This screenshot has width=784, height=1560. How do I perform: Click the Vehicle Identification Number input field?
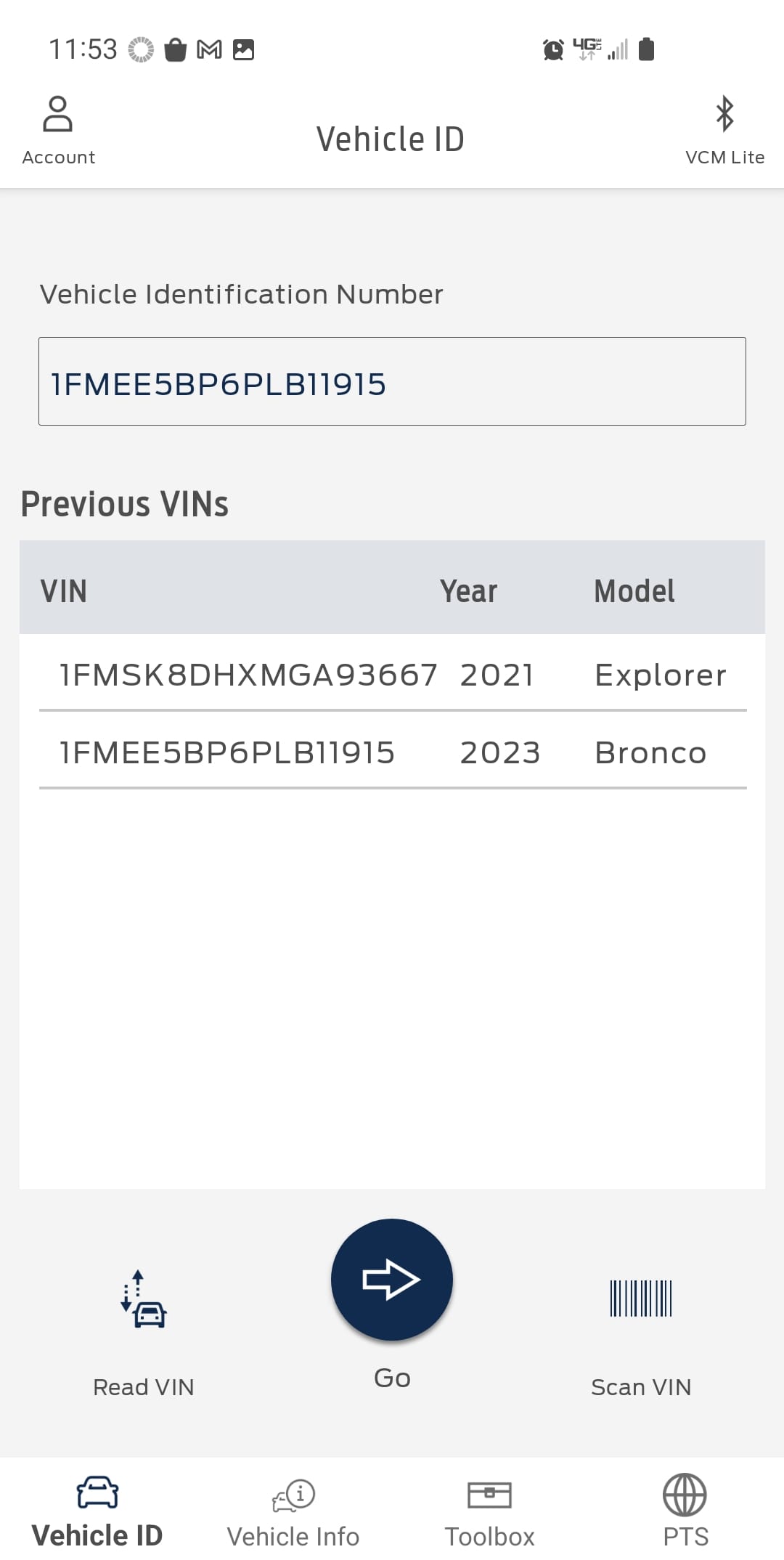click(392, 381)
